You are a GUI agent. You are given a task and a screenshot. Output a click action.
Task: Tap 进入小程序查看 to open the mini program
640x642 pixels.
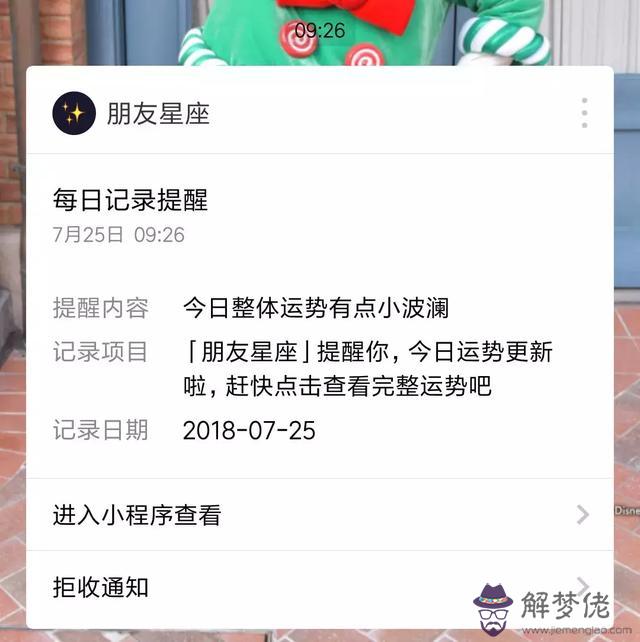click(320, 515)
